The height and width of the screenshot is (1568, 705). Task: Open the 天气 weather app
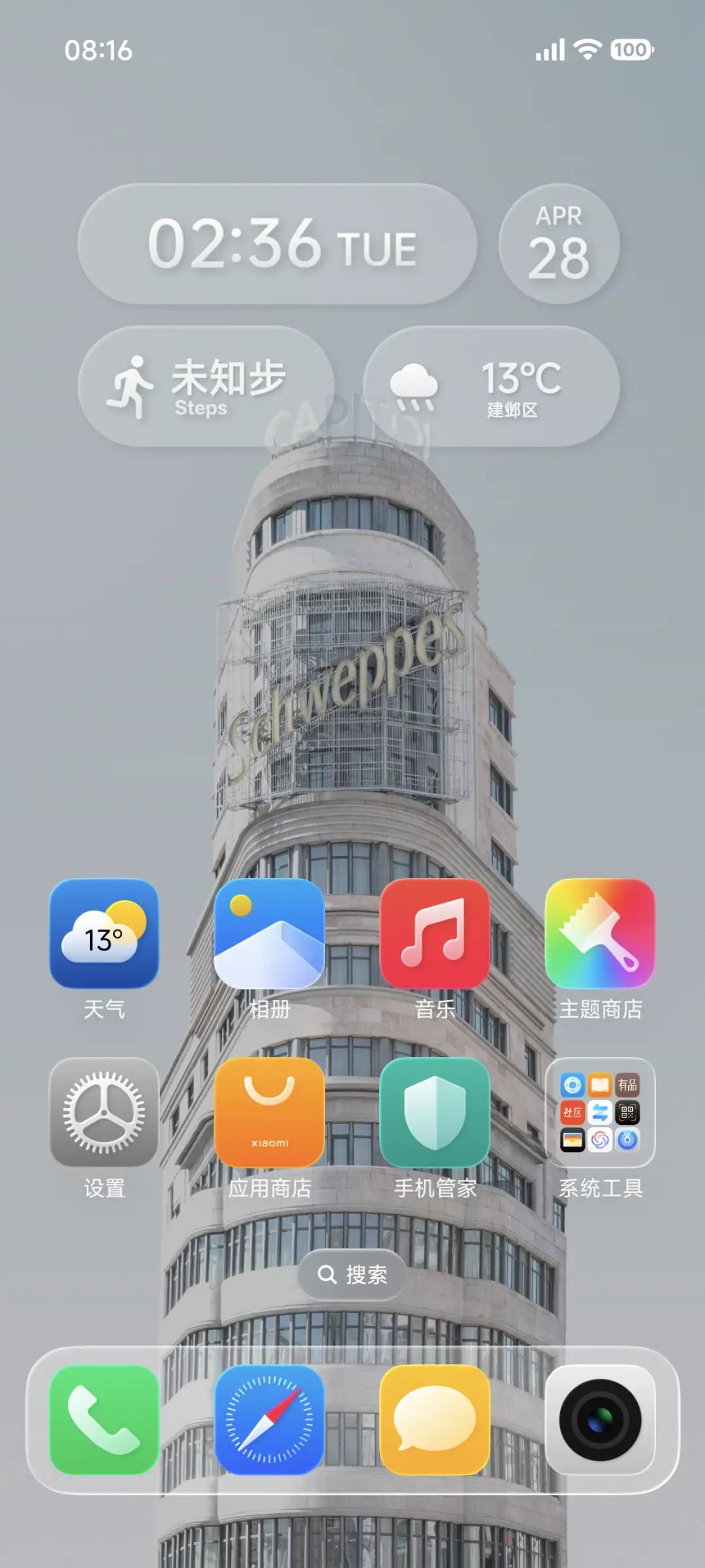[x=104, y=933]
